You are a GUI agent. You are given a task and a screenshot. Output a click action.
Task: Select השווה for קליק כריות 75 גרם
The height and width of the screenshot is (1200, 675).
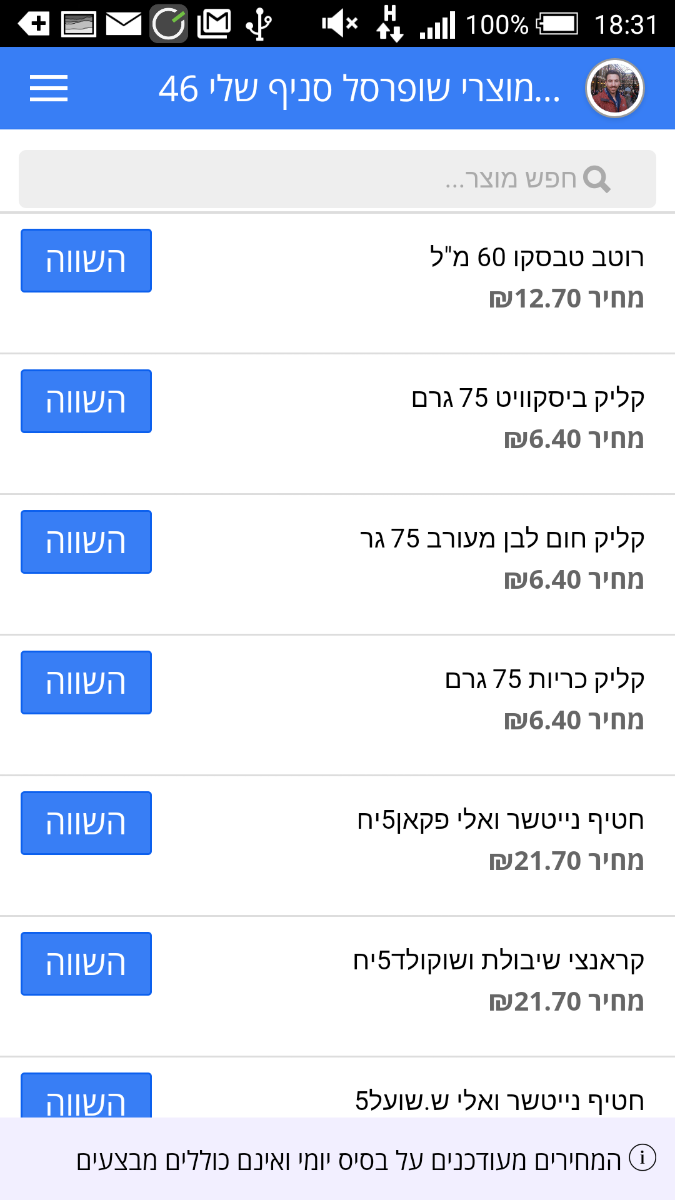86,683
